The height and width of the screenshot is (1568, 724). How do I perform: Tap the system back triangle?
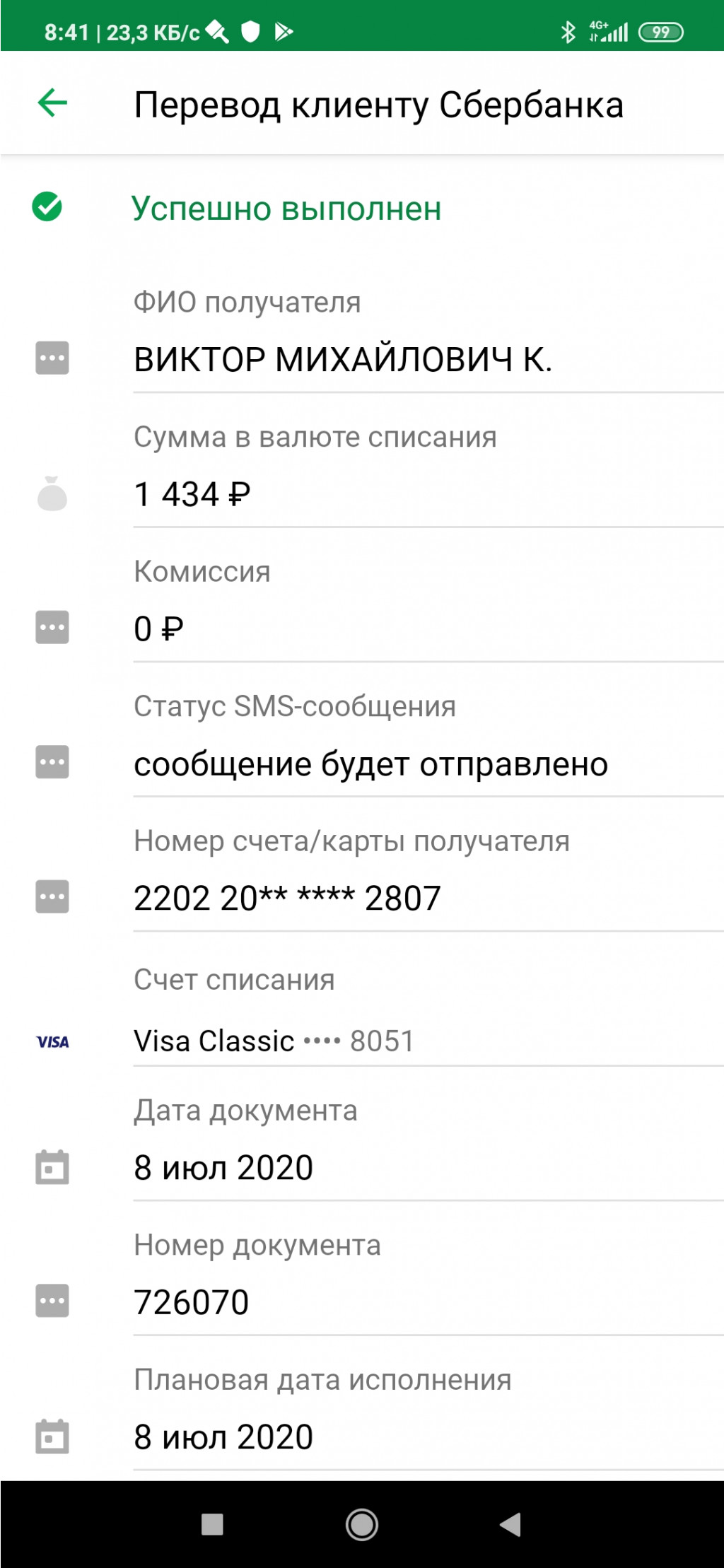(510, 1524)
